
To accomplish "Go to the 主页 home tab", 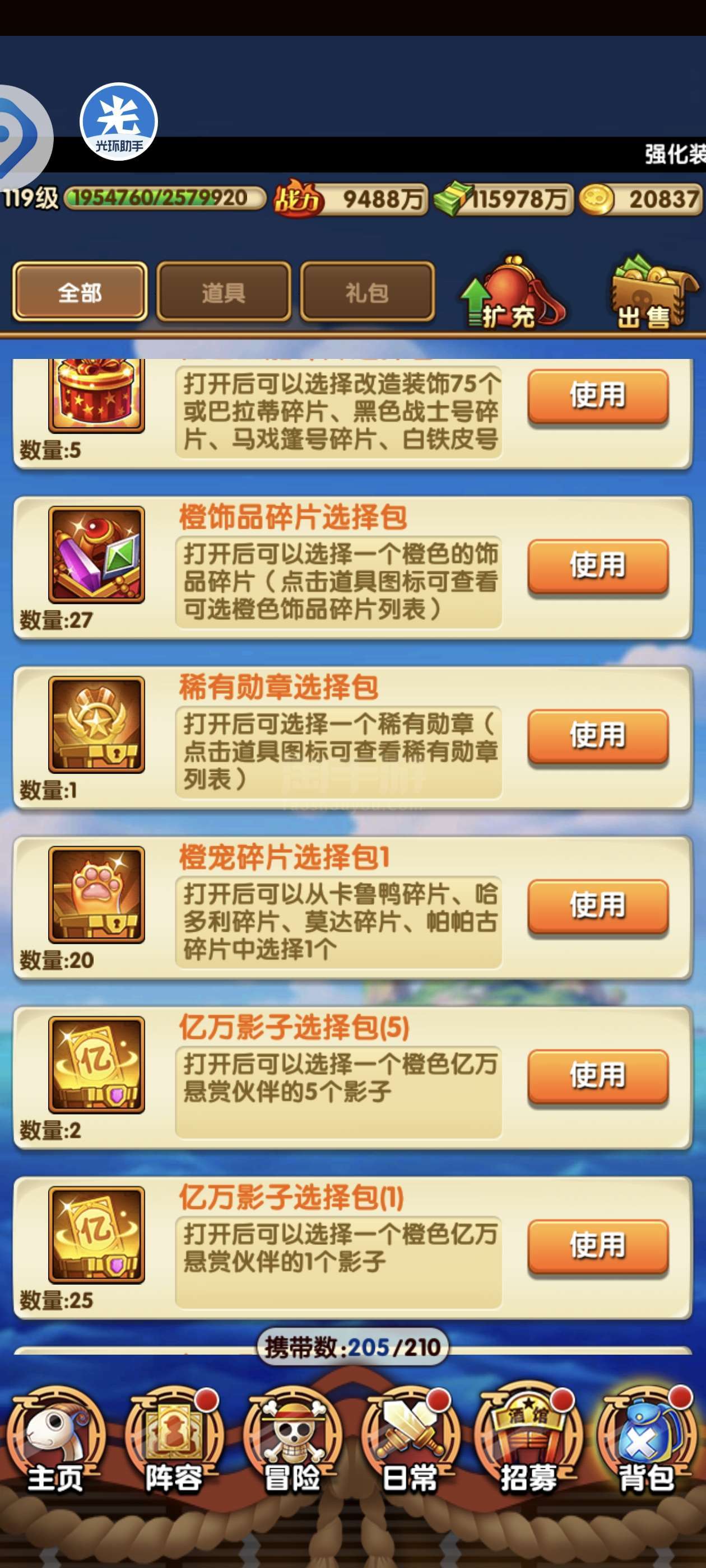I will 55,1443.
